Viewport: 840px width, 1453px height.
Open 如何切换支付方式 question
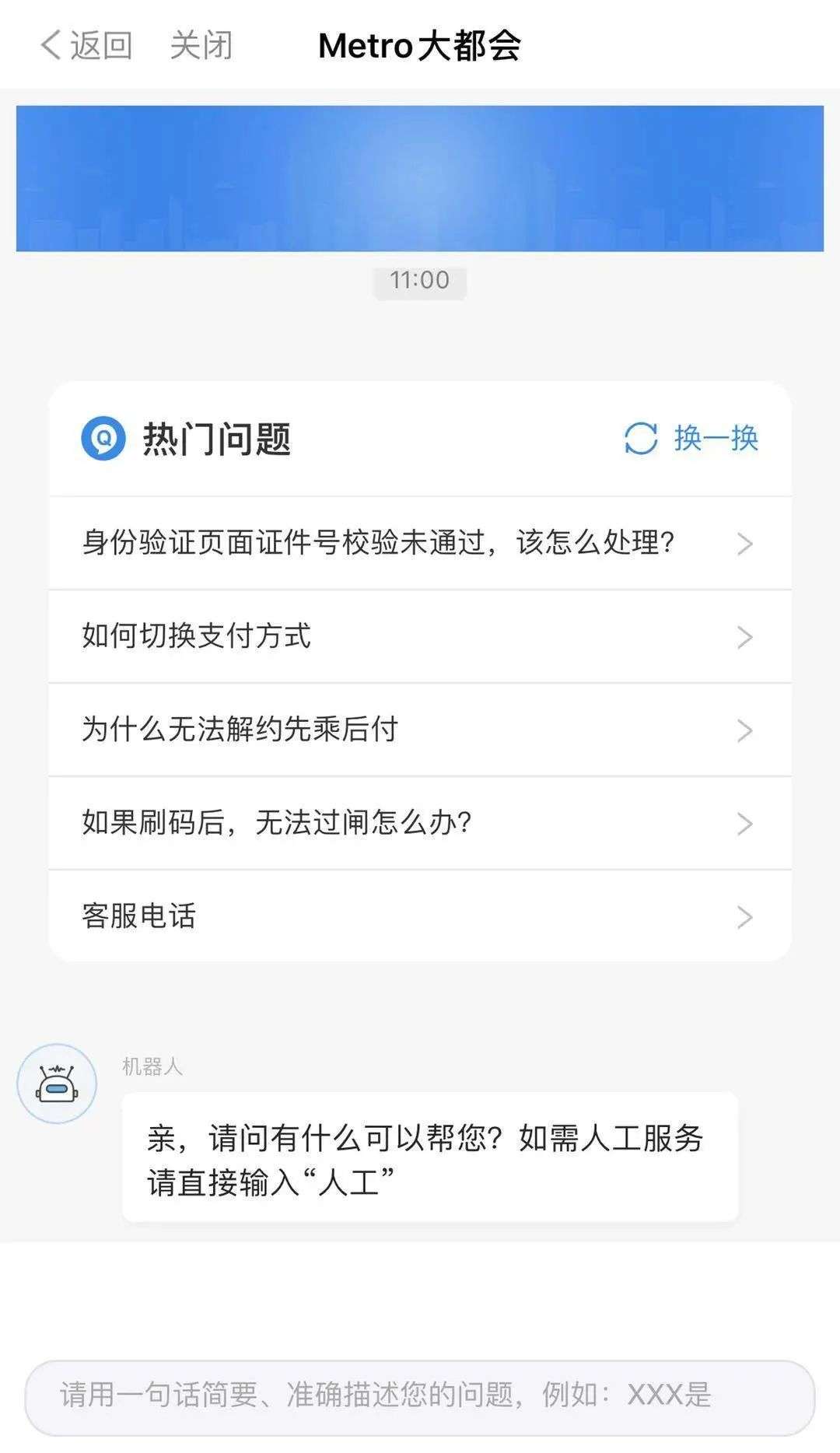pos(419,636)
